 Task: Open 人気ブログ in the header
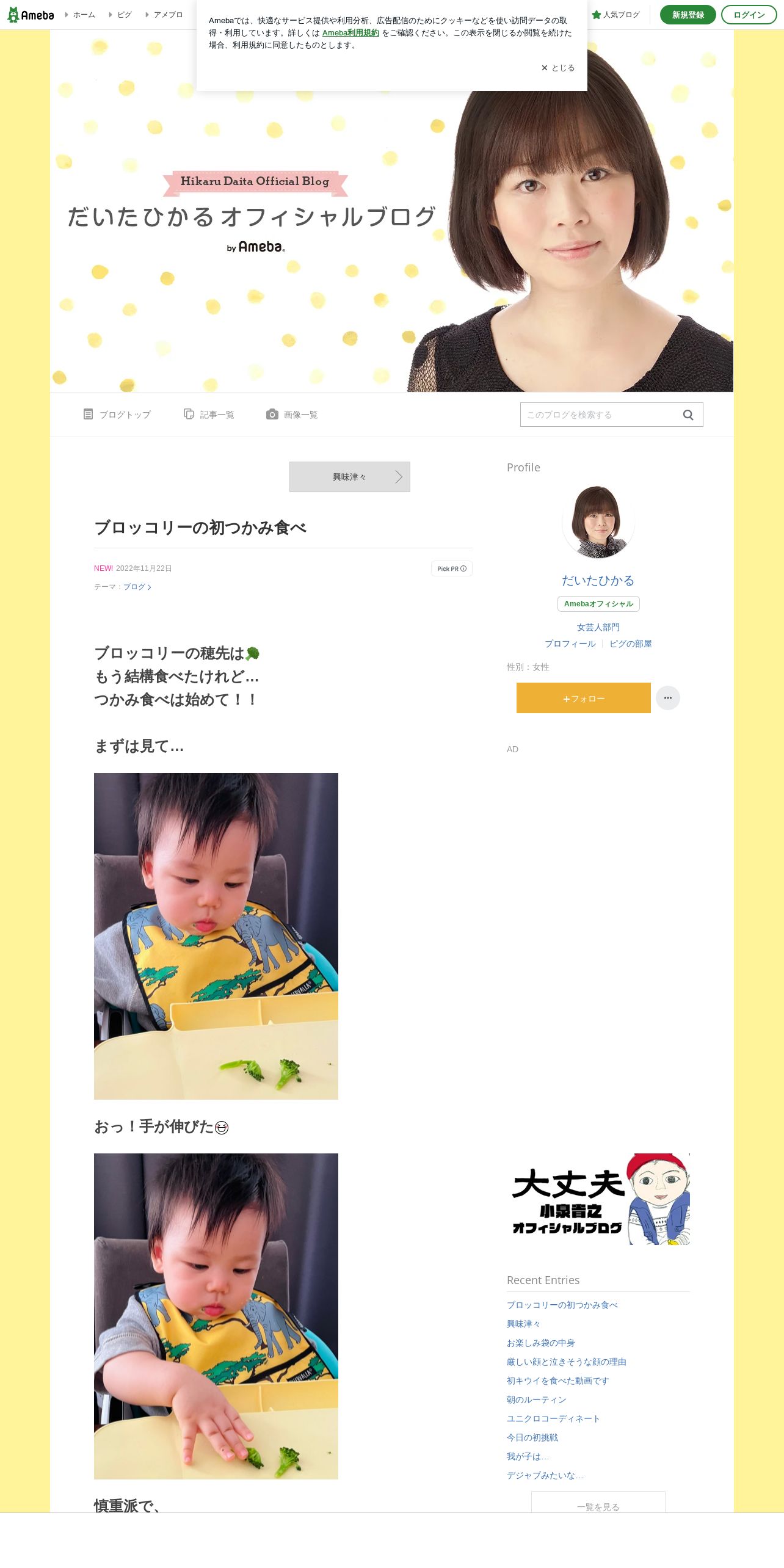click(x=615, y=15)
